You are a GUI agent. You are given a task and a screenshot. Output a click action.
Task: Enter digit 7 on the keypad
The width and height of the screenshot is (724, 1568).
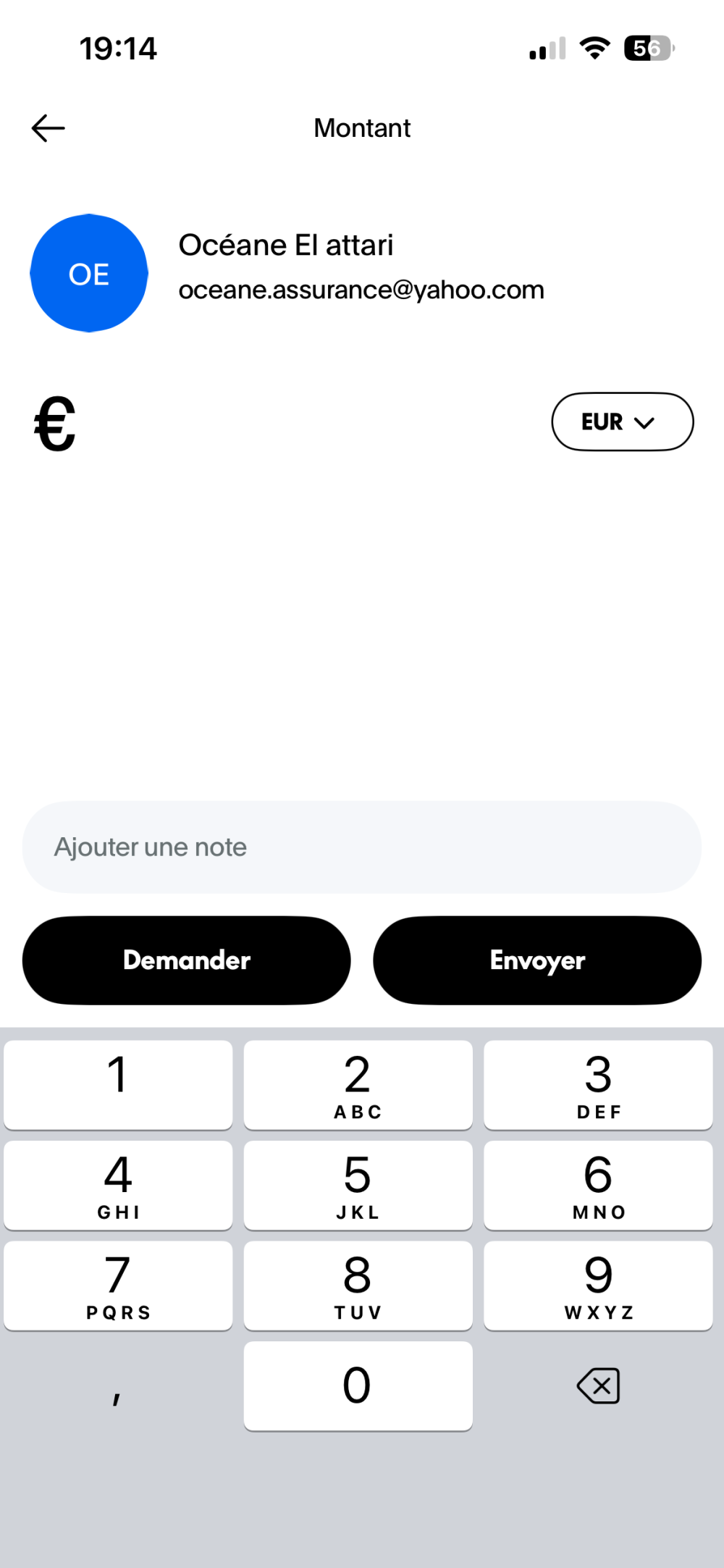[x=118, y=1286]
